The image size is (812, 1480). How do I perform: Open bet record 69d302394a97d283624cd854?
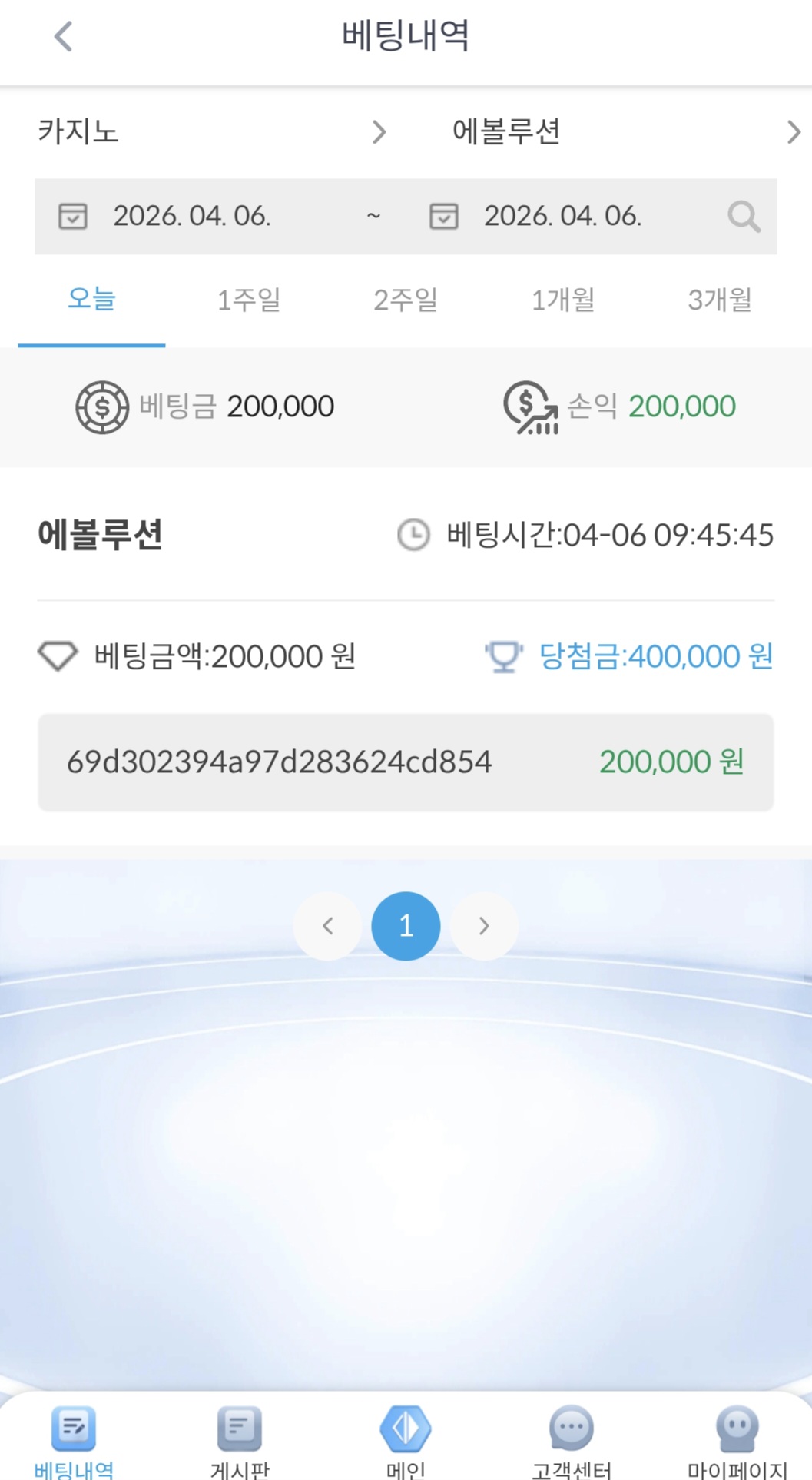[x=406, y=762]
